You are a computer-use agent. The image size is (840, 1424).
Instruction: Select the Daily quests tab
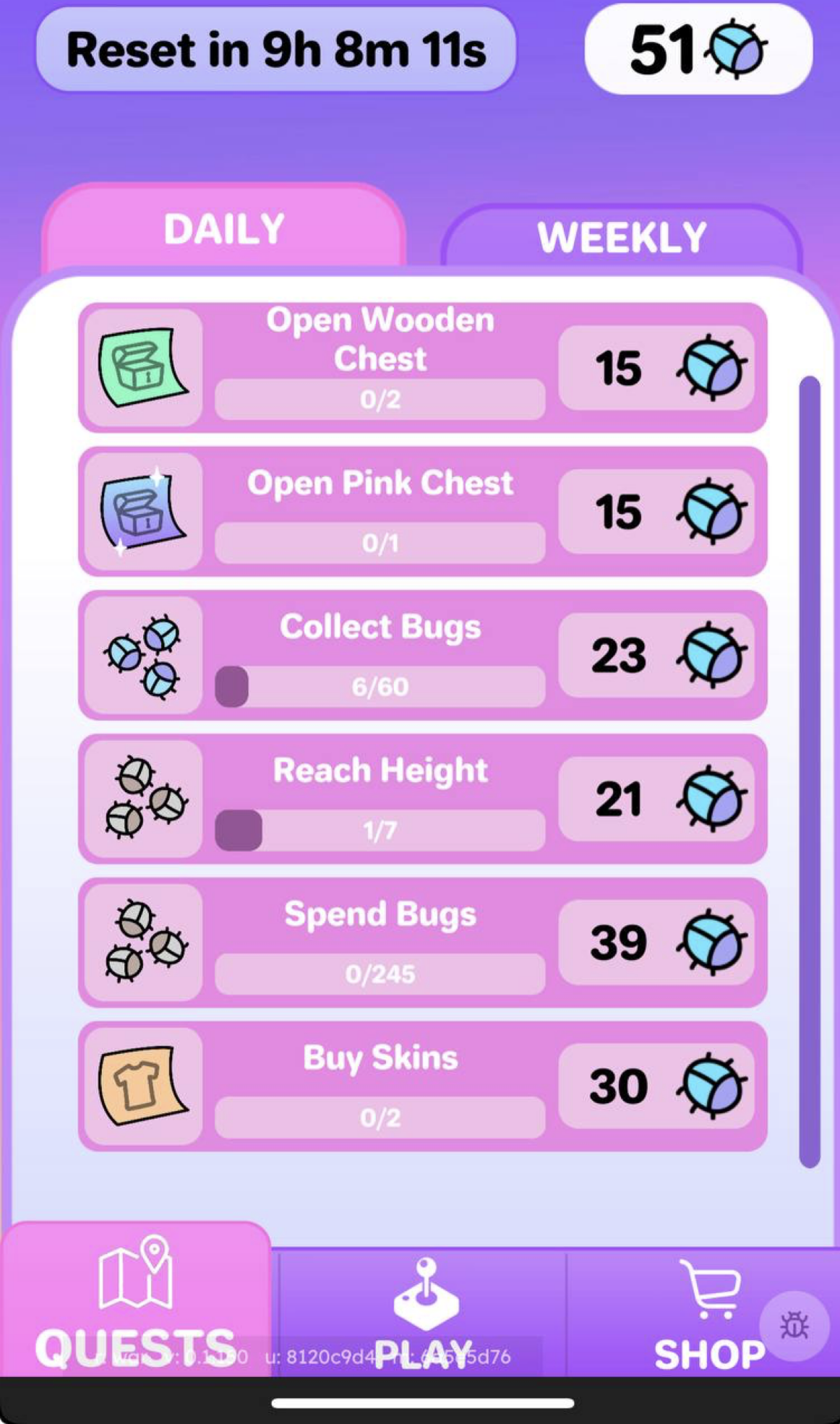pyautogui.click(x=224, y=229)
